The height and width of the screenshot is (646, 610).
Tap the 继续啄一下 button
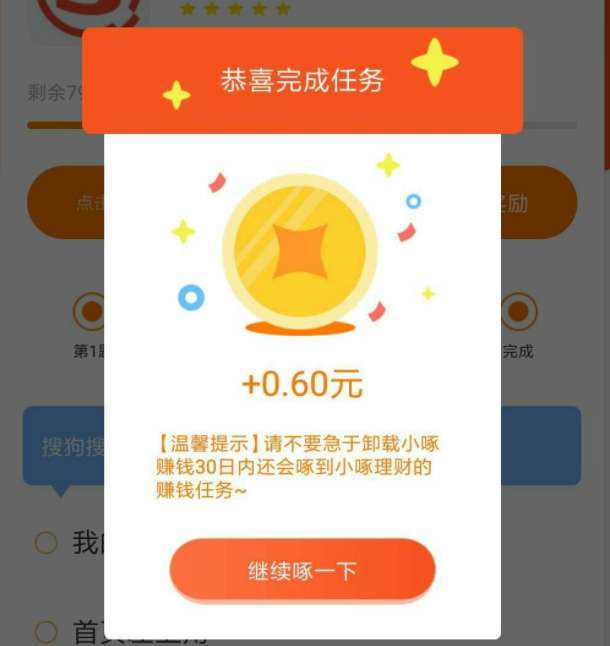302,570
